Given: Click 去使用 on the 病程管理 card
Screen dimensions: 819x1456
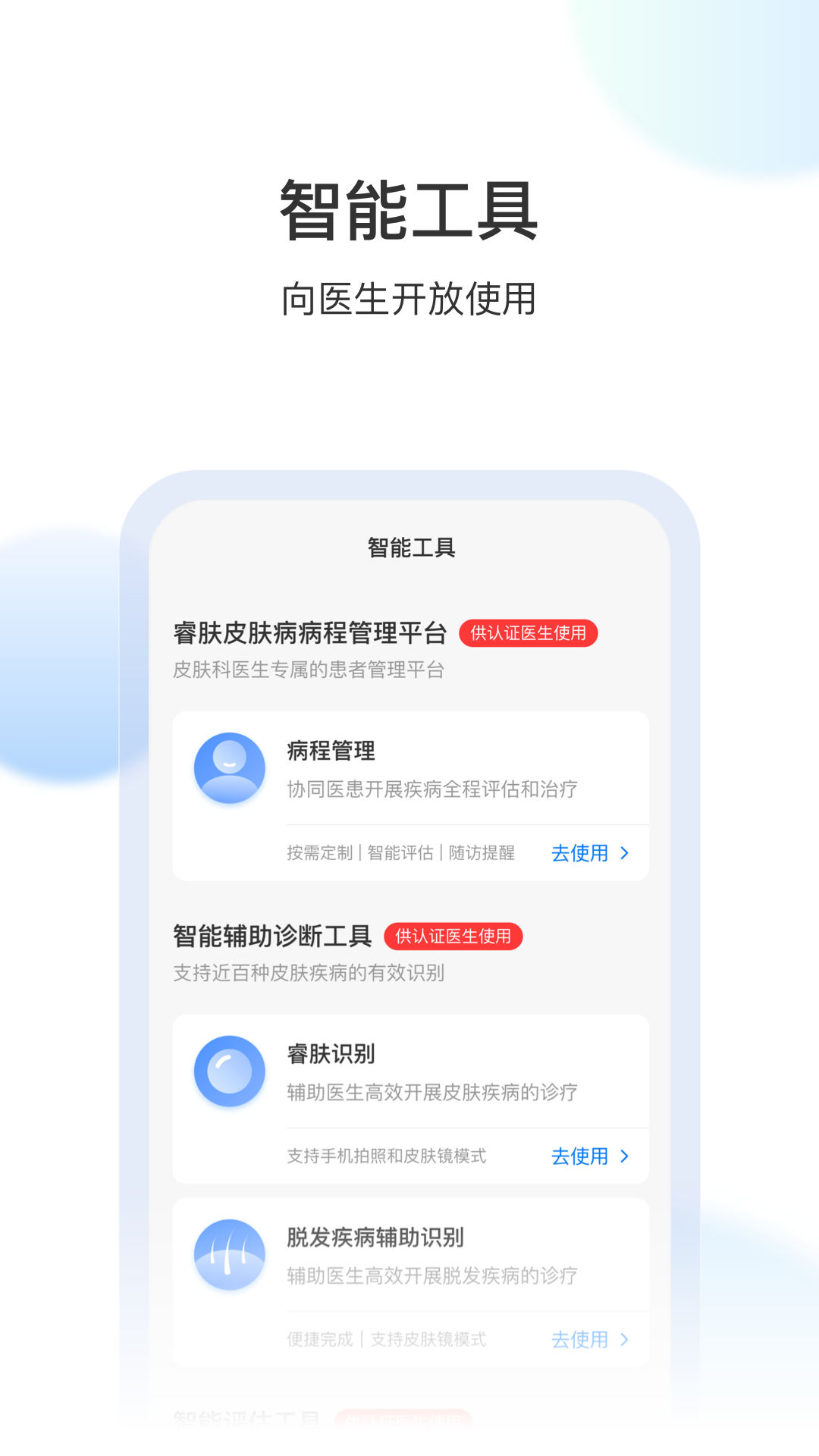Looking at the screenshot, I should click(580, 852).
